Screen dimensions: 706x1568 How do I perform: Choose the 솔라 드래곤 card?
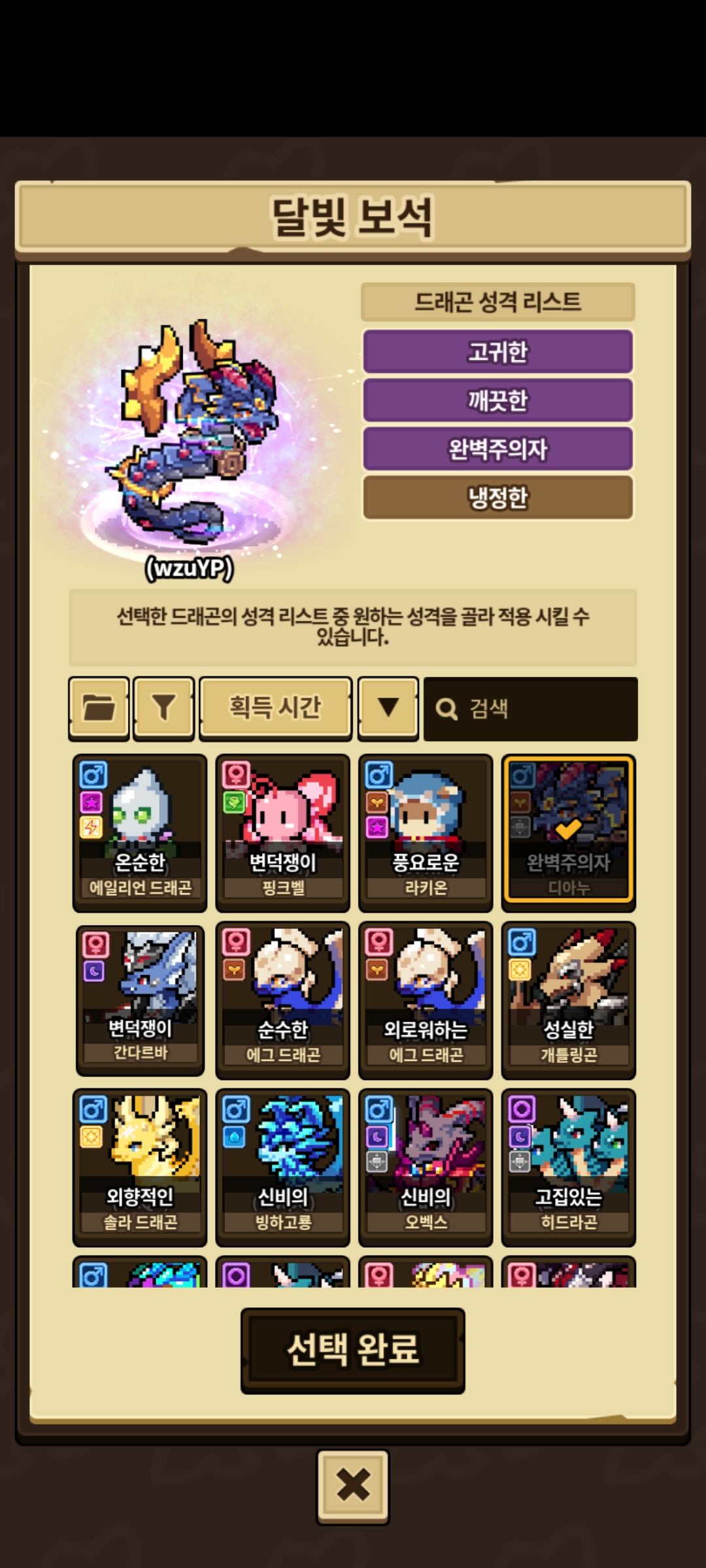tap(140, 1167)
